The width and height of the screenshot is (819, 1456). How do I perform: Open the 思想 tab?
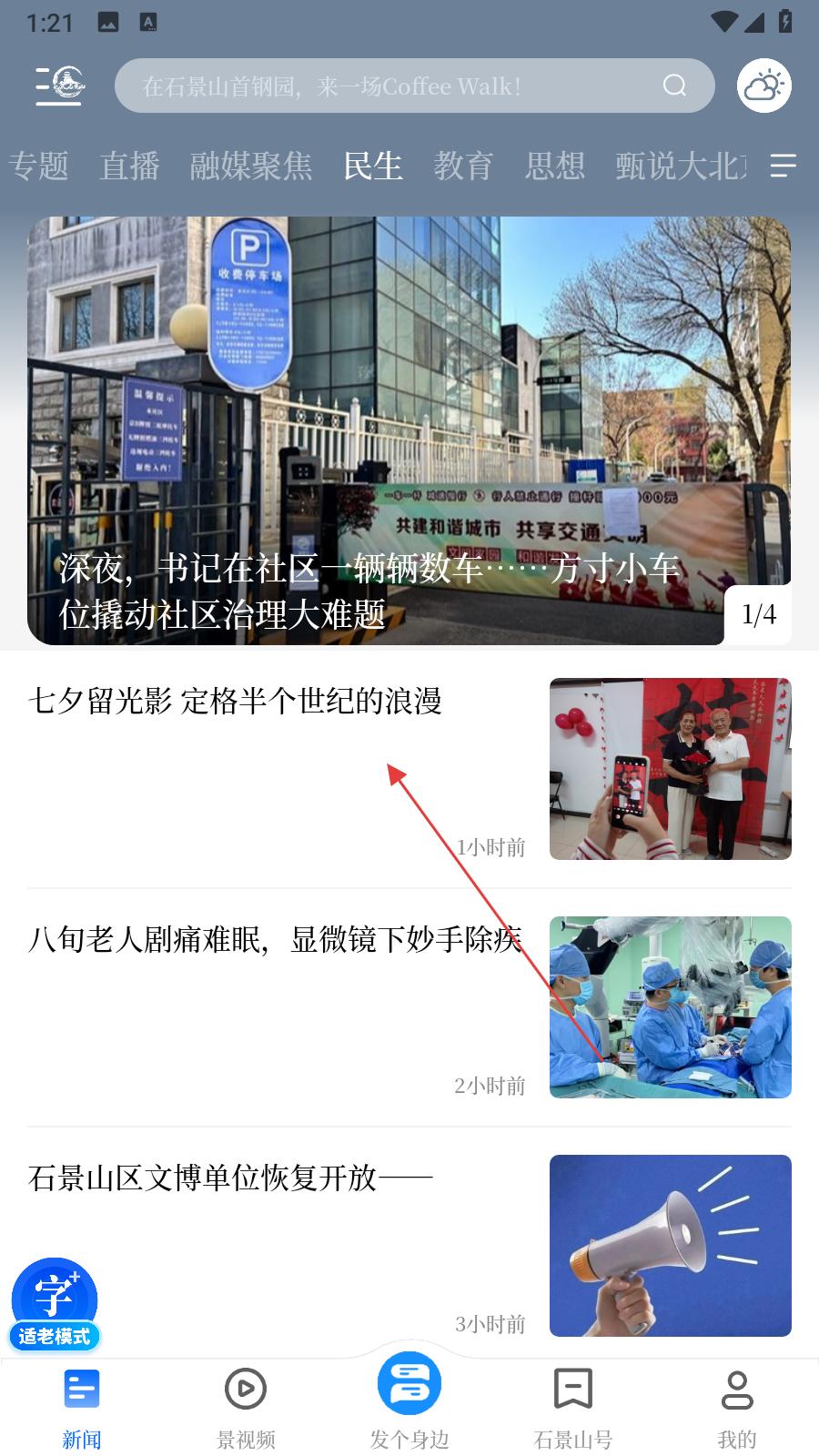point(554,166)
